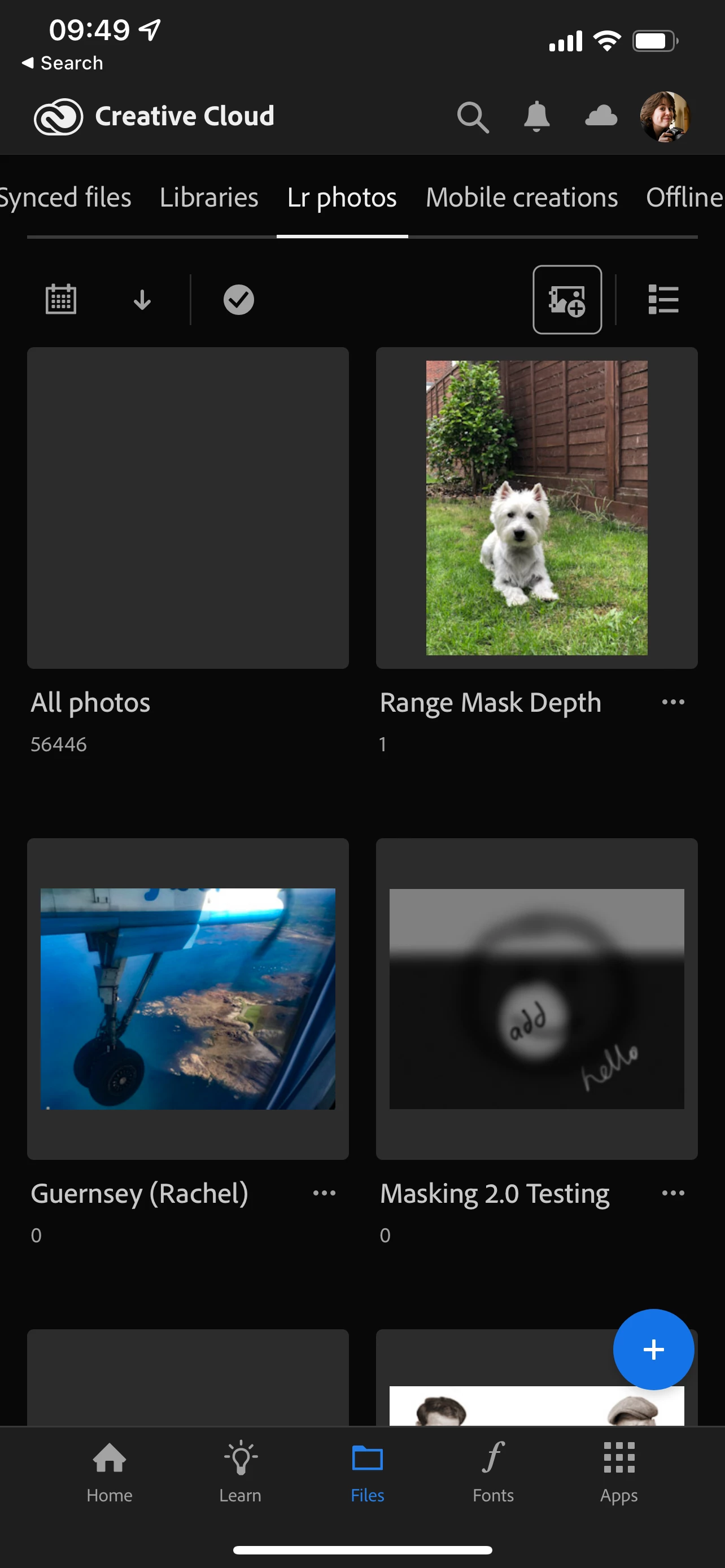This screenshot has height=1568, width=725.
Task: Open more options for Guernsey (Rachel)
Action: coord(324,1193)
